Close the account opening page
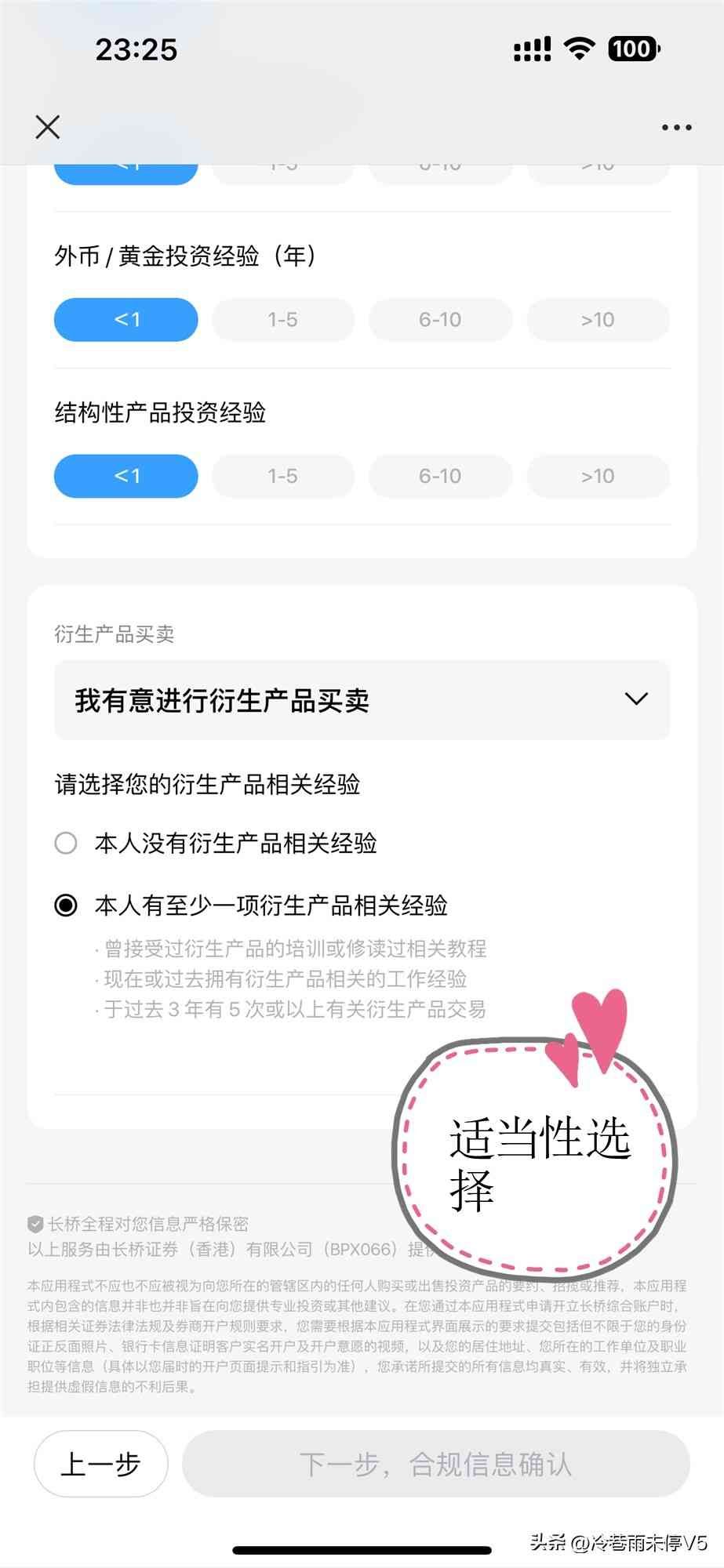Viewport: 724px width, 1568px height. pos(48,127)
